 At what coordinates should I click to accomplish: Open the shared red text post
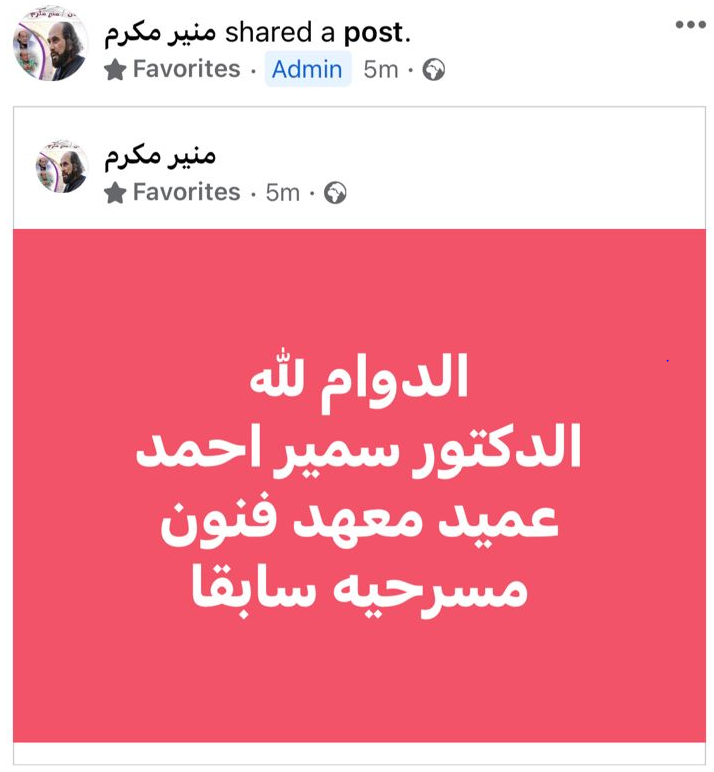point(358,485)
